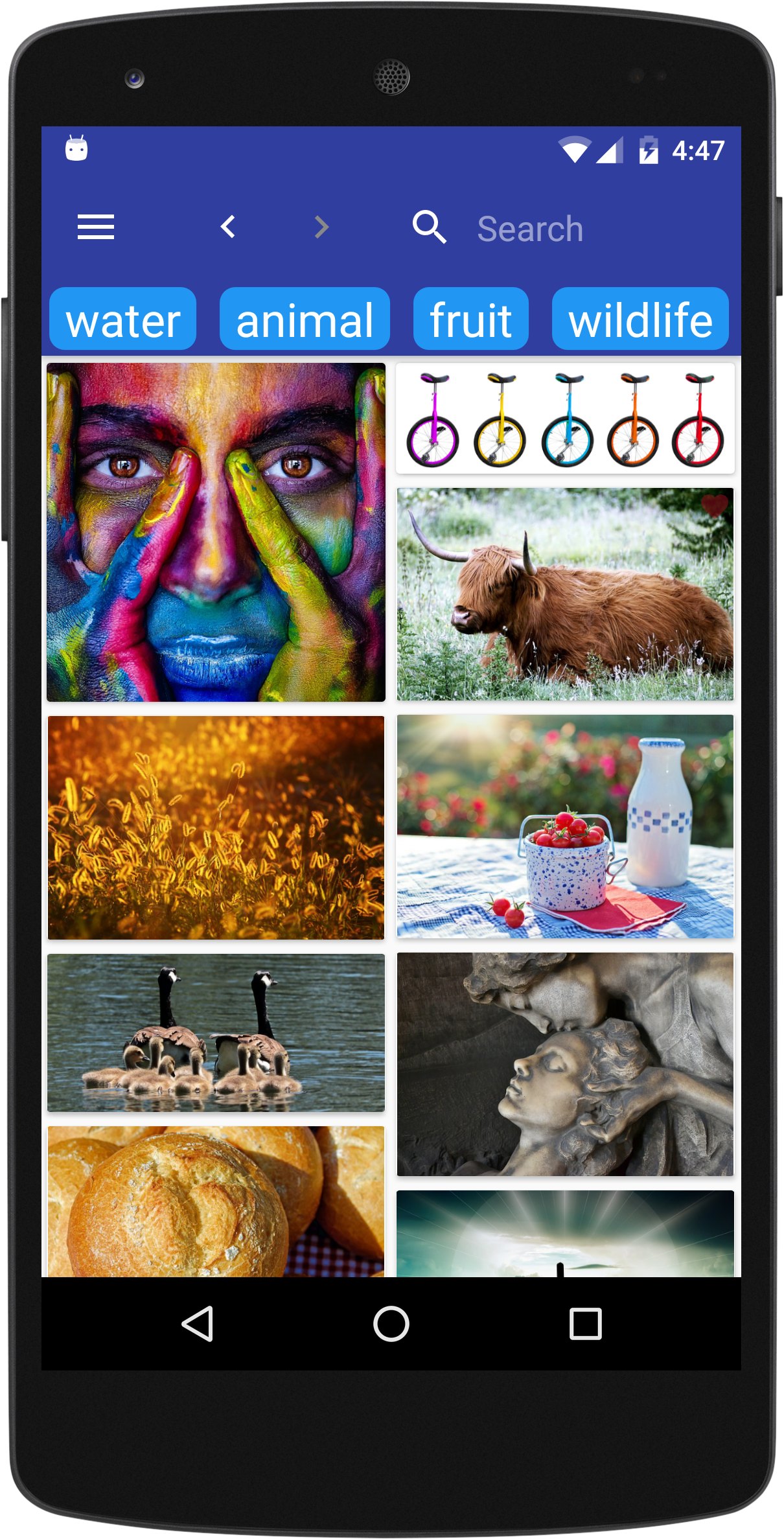784x1539 pixels.
Task: Tap the magnifier search icon
Action: pyautogui.click(x=429, y=227)
